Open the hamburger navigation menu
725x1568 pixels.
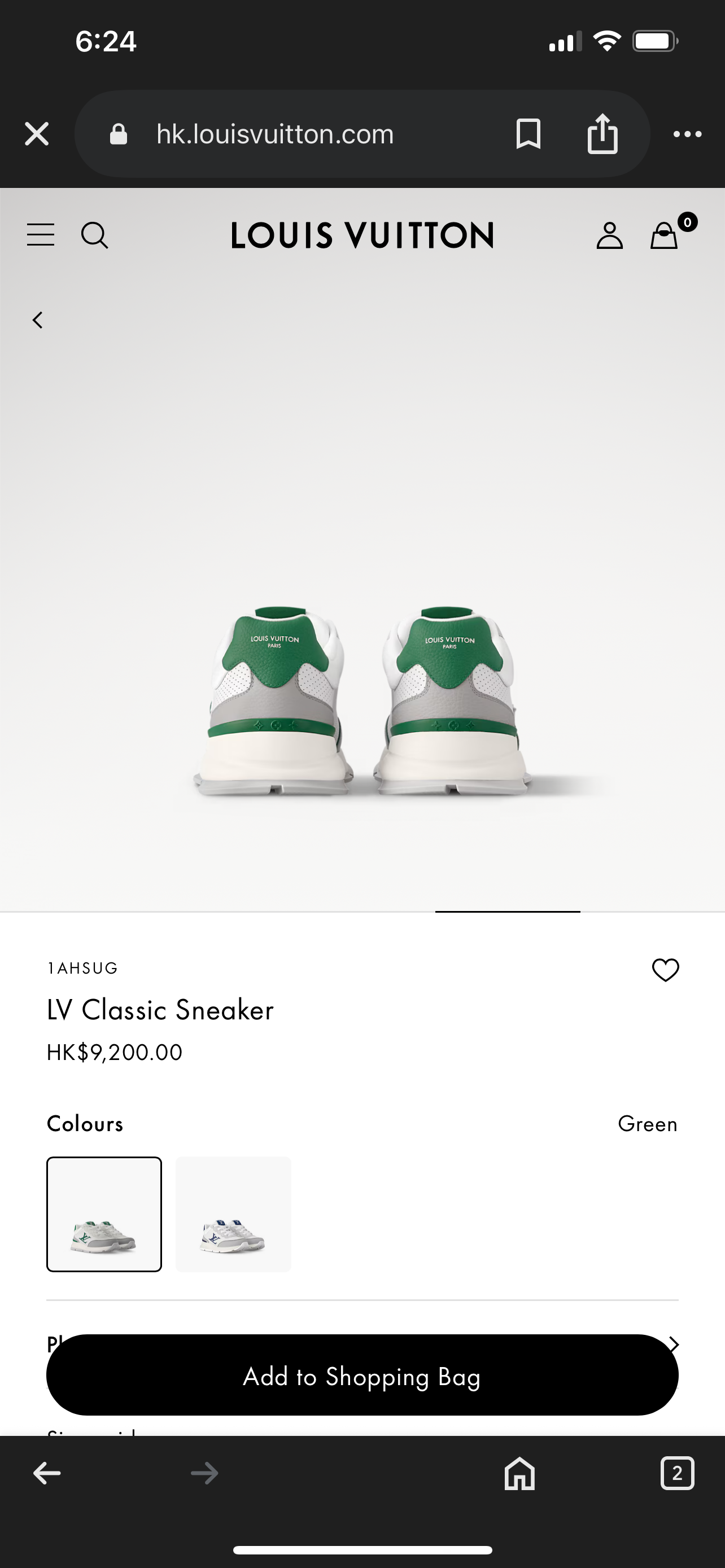pyautogui.click(x=41, y=235)
